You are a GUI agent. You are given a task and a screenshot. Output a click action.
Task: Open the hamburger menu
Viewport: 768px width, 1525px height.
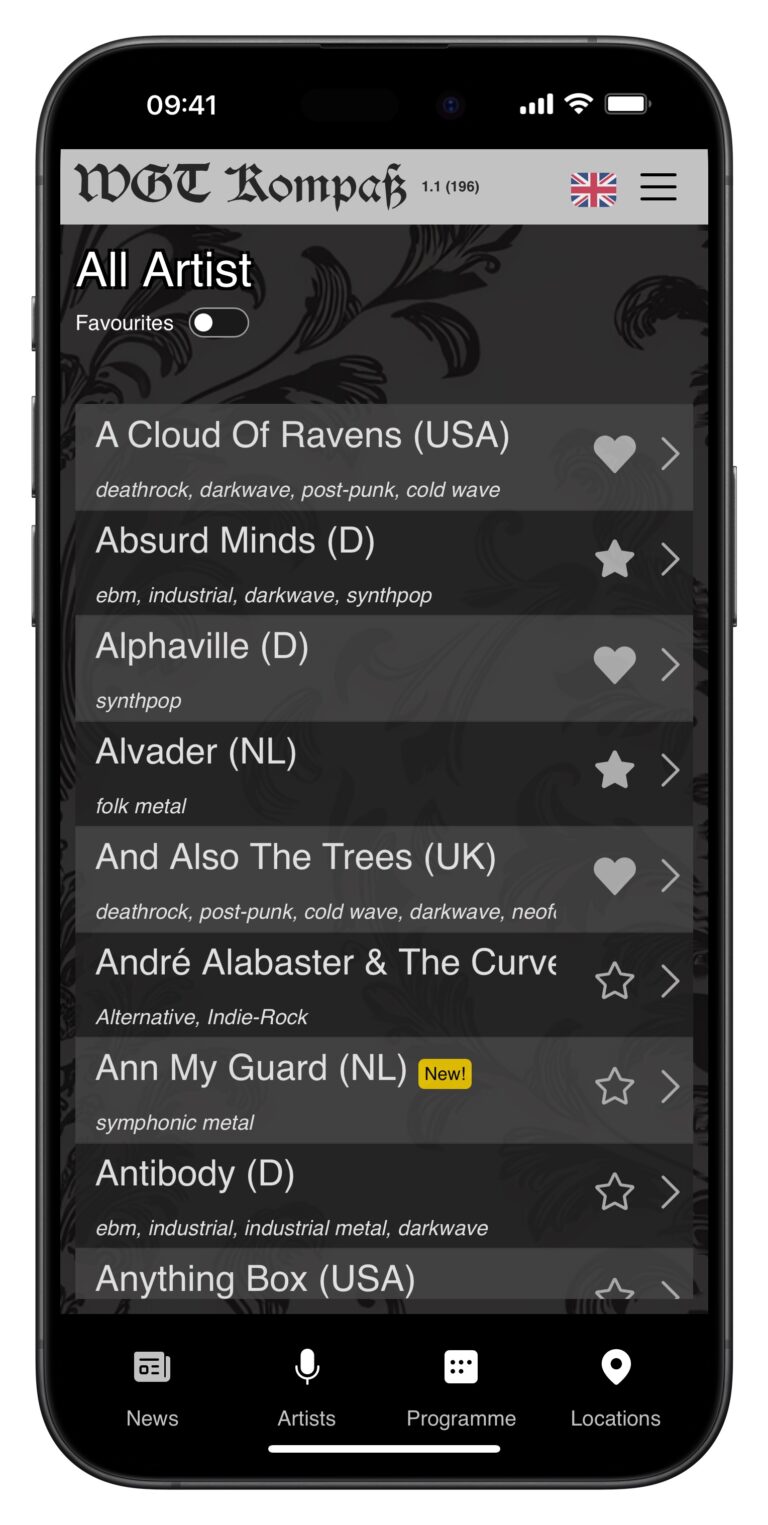[658, 187]
